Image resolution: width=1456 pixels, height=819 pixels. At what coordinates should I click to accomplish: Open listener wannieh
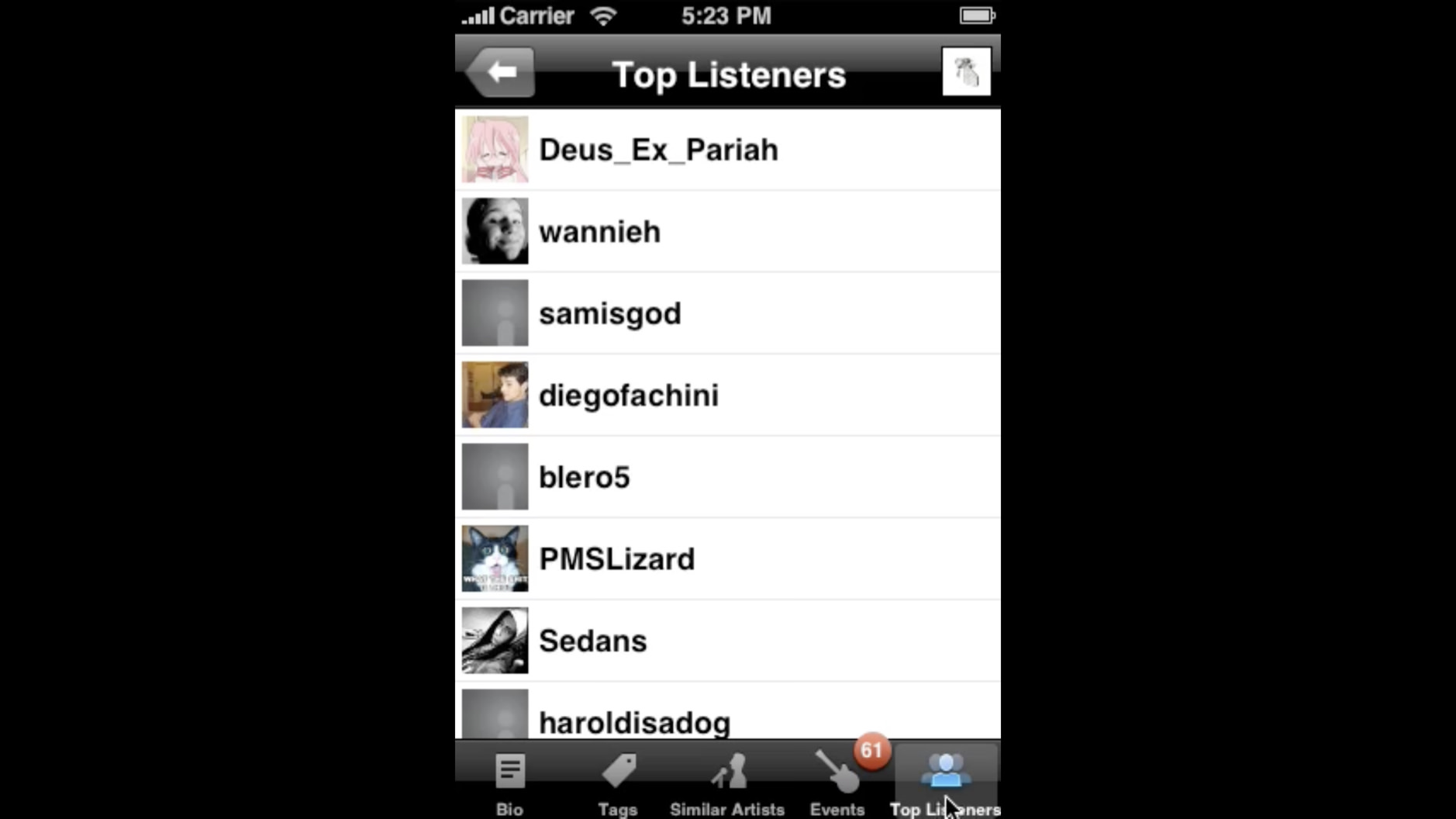[727, 232]
